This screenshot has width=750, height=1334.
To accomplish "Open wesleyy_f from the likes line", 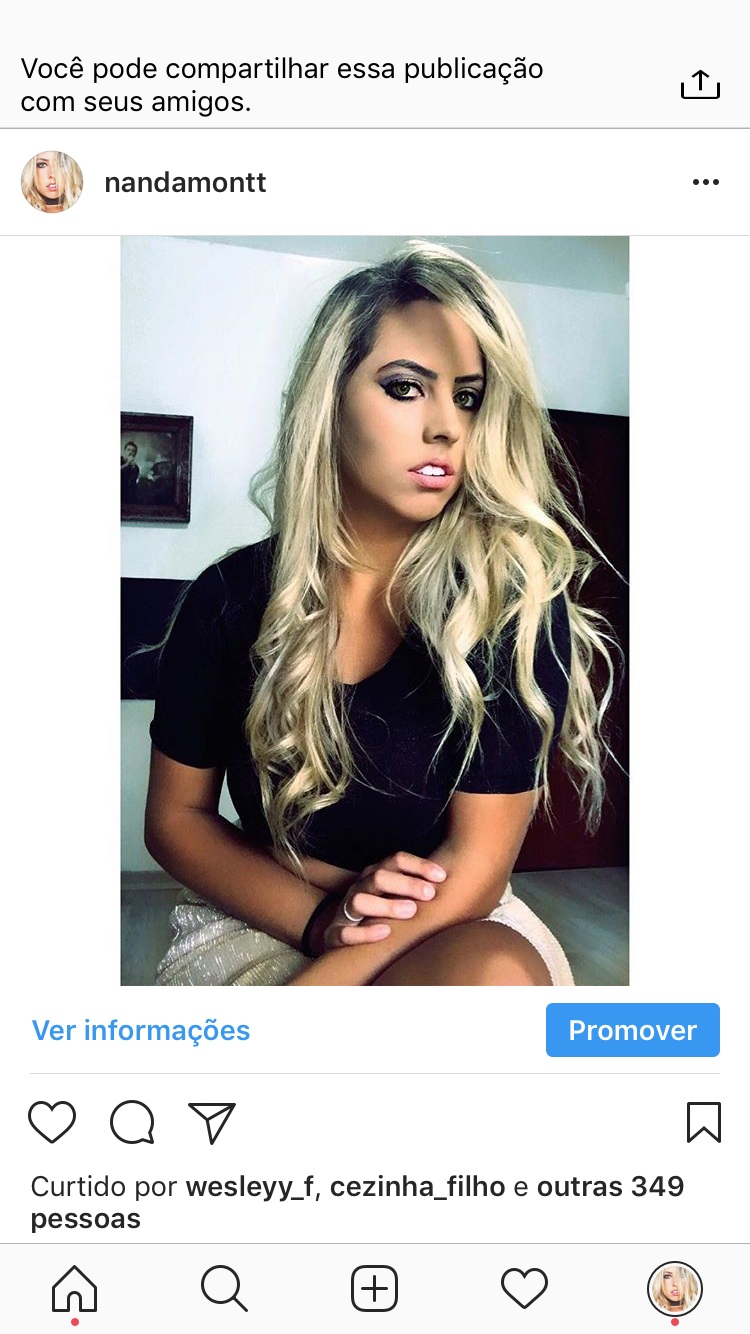I will [x=250, y=1187].
